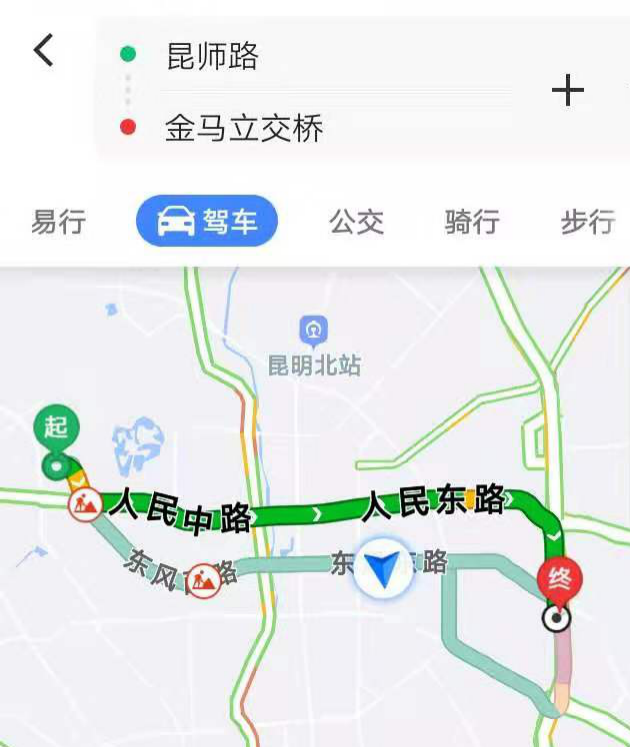
Task: Switch to the 骑行 cycling tab
Action: (471, 222)
